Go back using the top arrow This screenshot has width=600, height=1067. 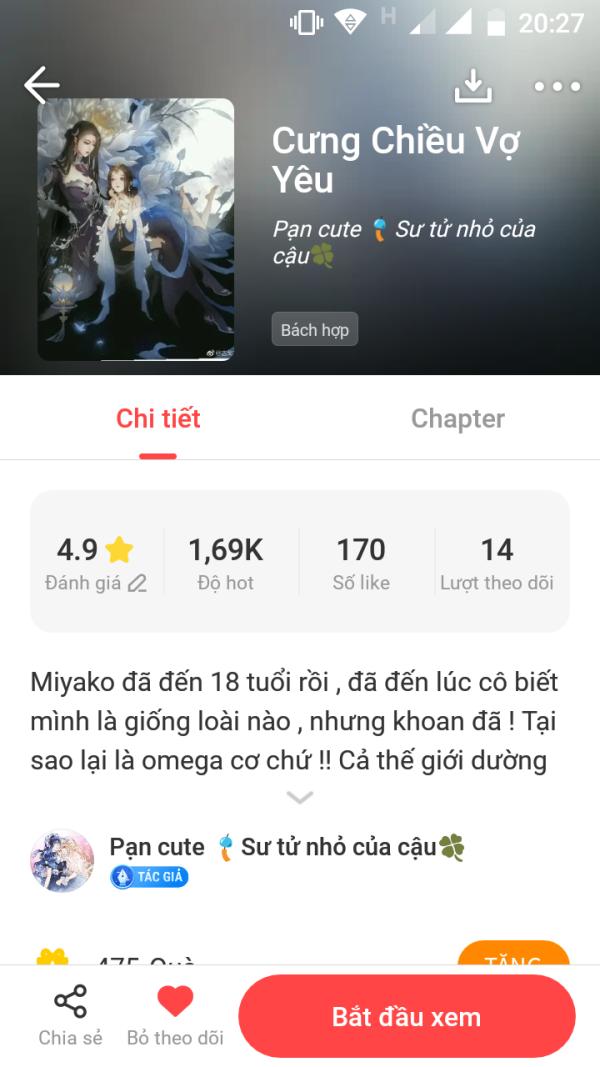(42, 86)
